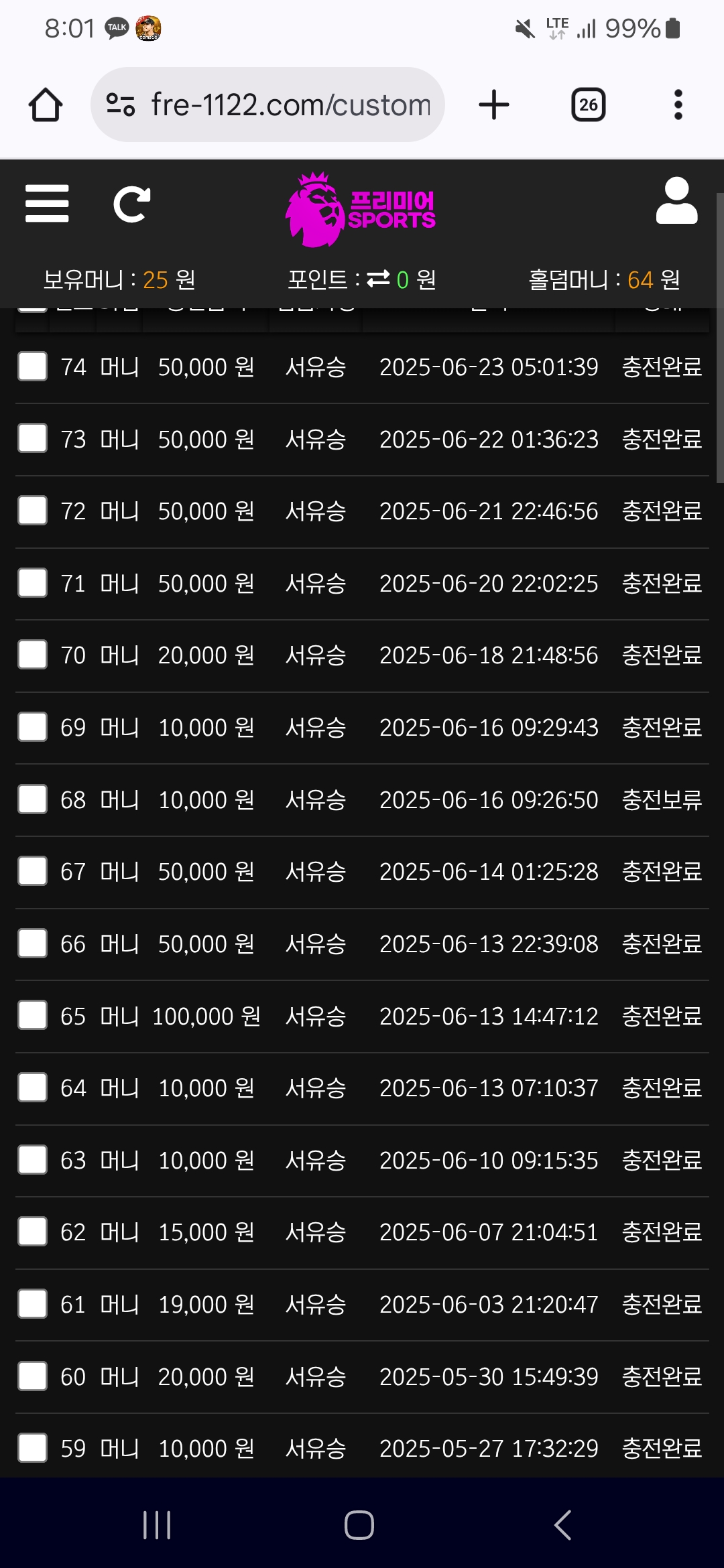The width and height of the screenshot is (724, 1568).
Task: Refresh the page with the reload icon
Action: click(131, 204)
